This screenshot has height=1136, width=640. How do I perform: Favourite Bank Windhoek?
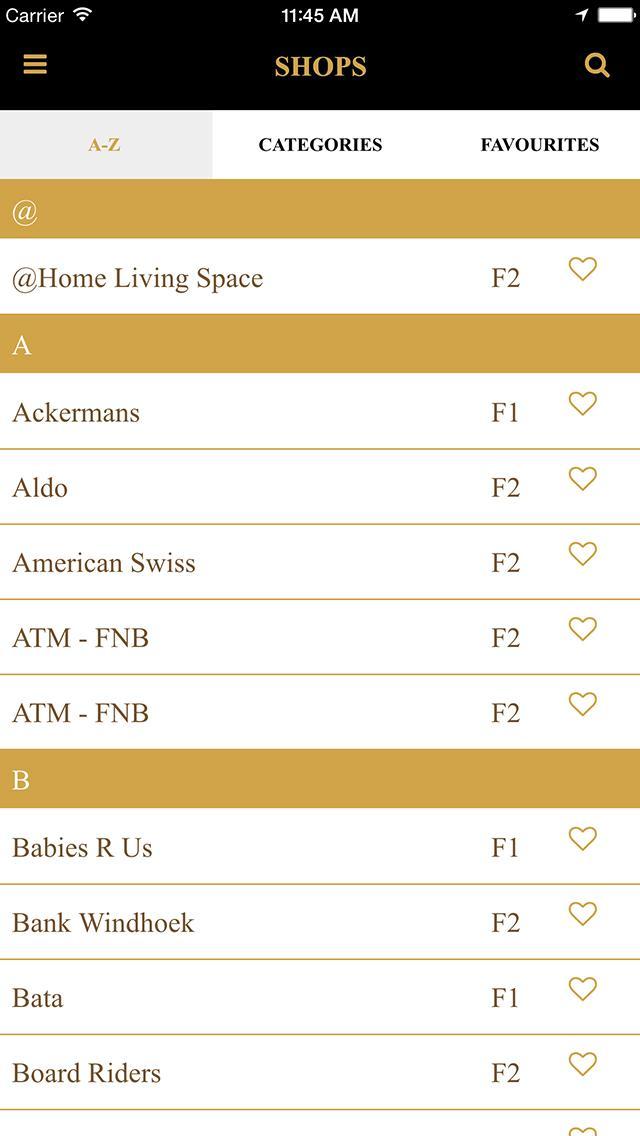point(582,914)
